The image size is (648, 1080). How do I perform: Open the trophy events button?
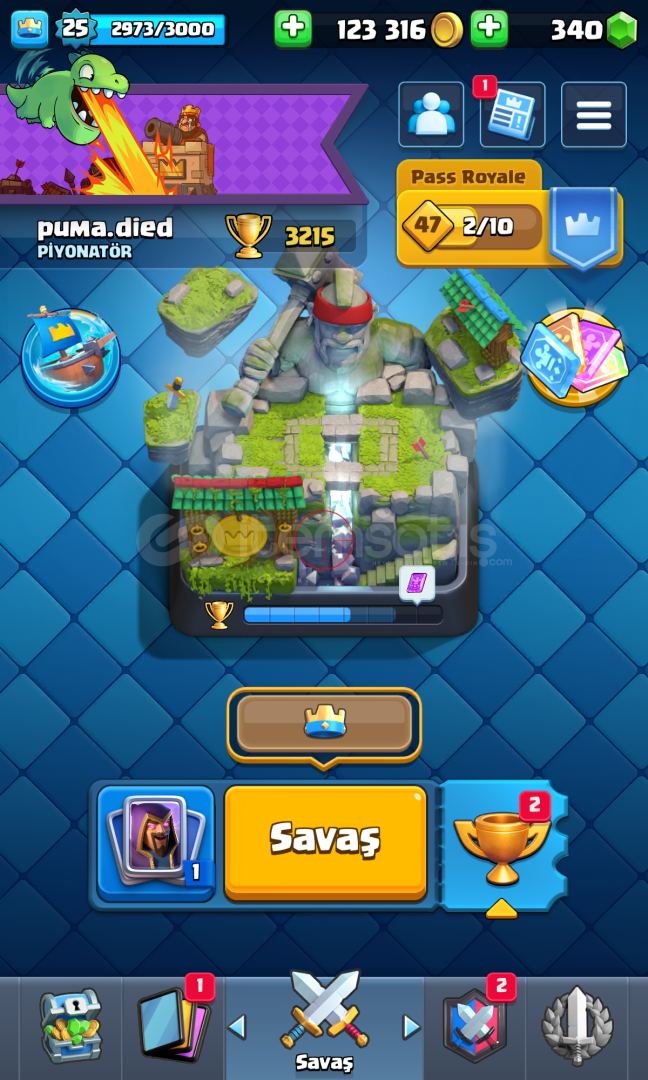pyautogui.click(x=502, y=845)
